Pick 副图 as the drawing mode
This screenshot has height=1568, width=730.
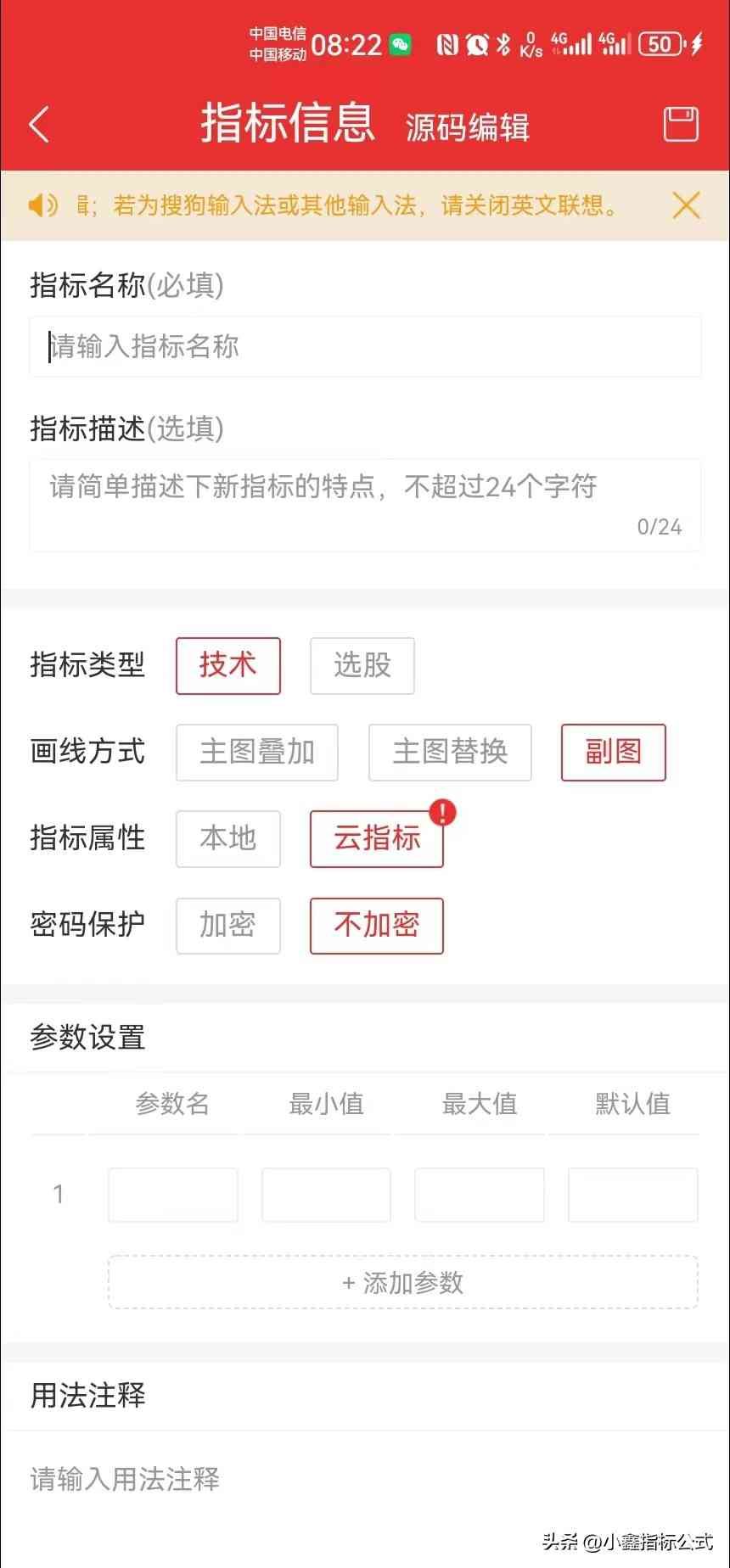613,753
